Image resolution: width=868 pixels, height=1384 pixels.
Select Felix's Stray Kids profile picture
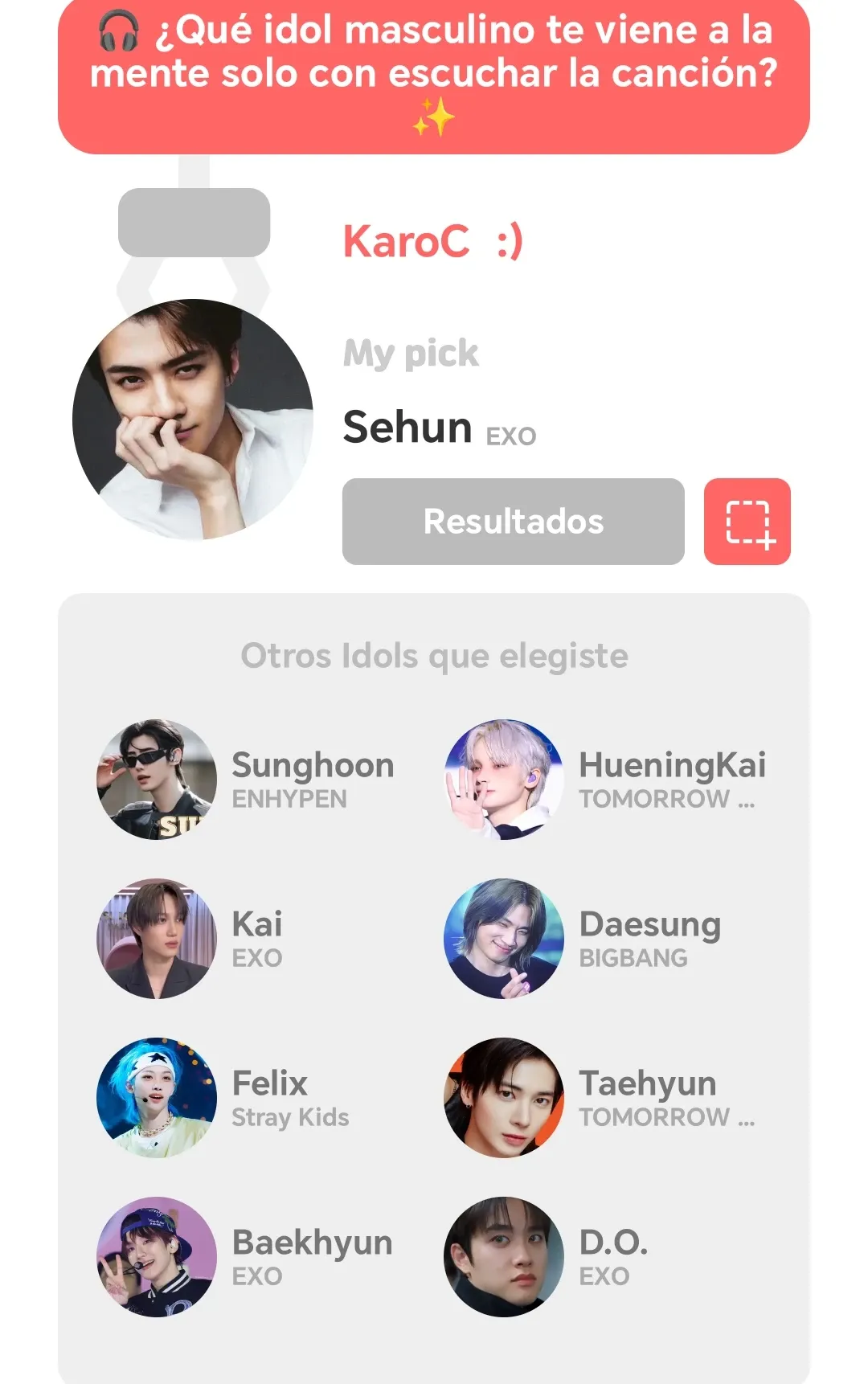(156, 1098)
